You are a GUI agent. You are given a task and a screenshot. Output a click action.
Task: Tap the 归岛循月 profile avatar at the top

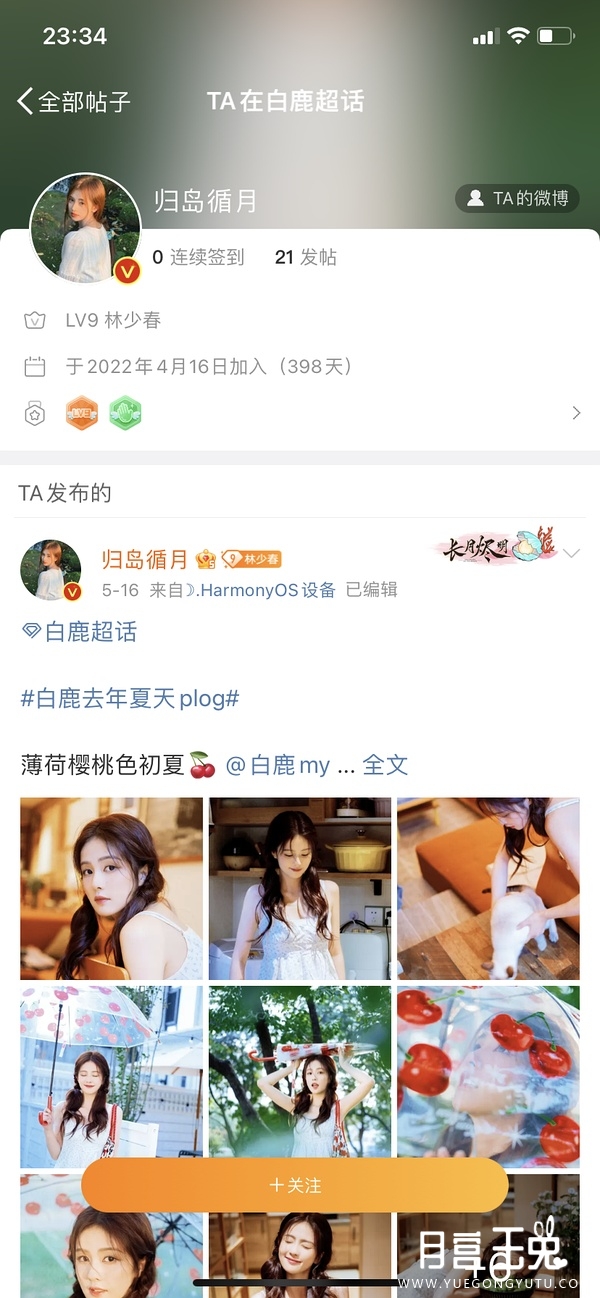(85, 229)
